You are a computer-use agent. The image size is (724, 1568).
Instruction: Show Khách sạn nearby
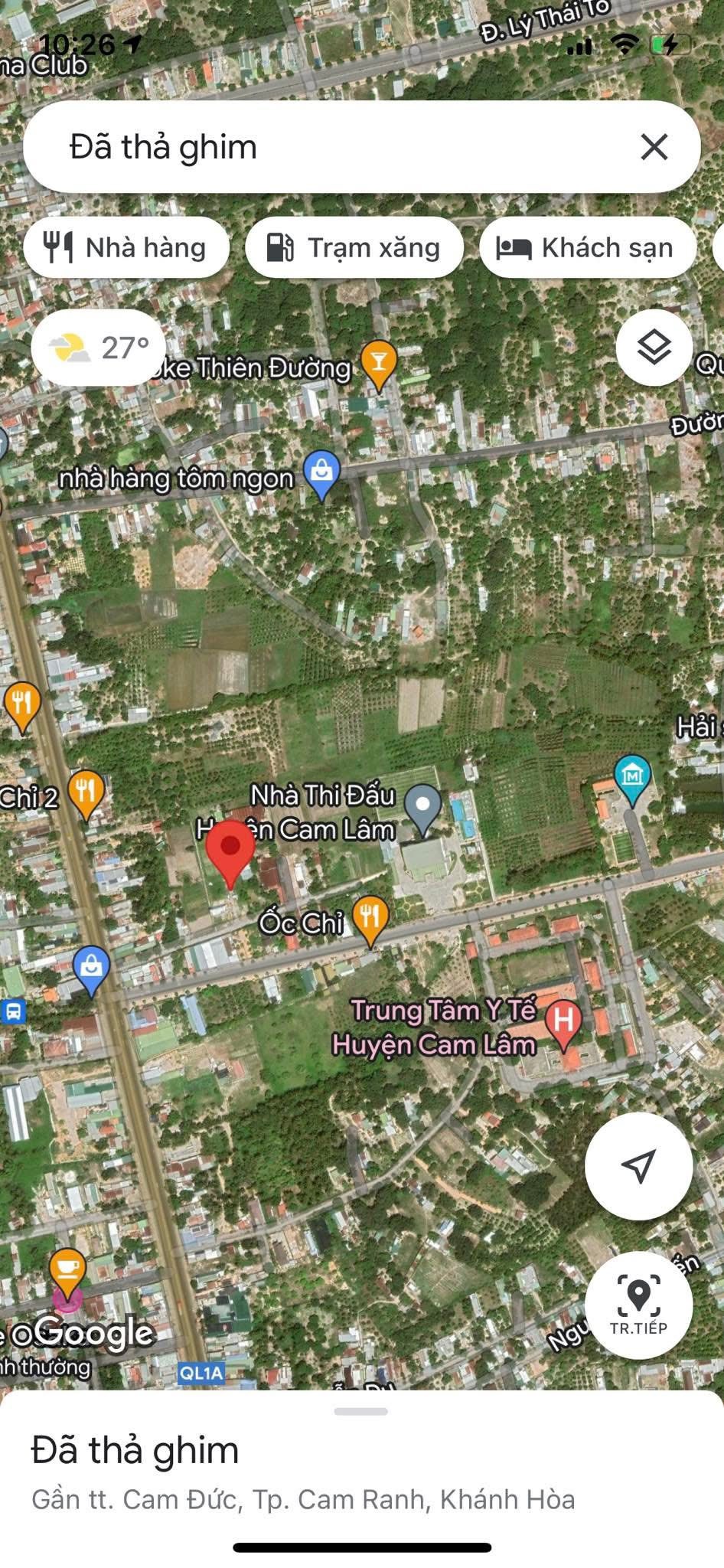pyautogui.click(x=588, y=248)
